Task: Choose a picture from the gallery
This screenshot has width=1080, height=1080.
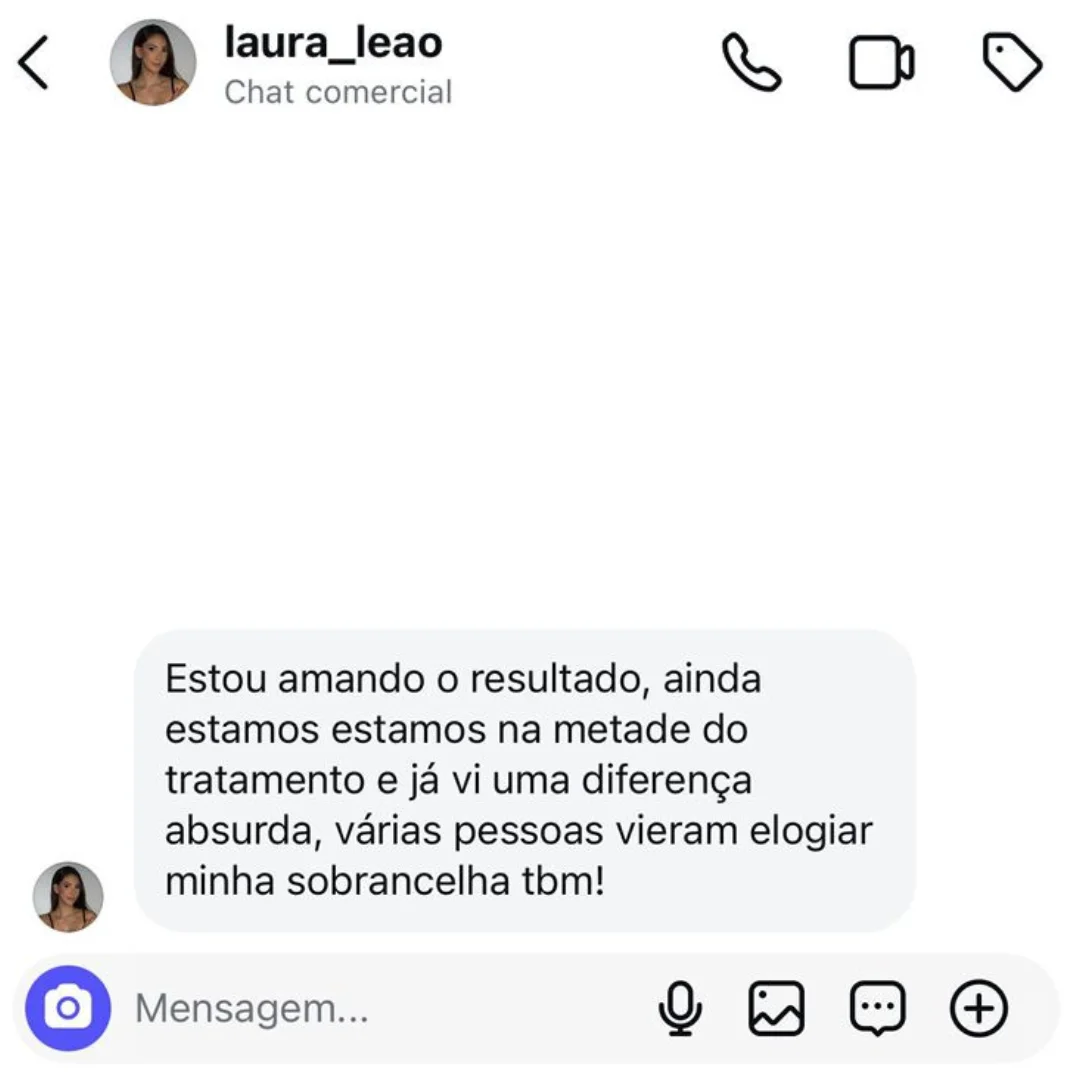Action: coord(776,1008)
